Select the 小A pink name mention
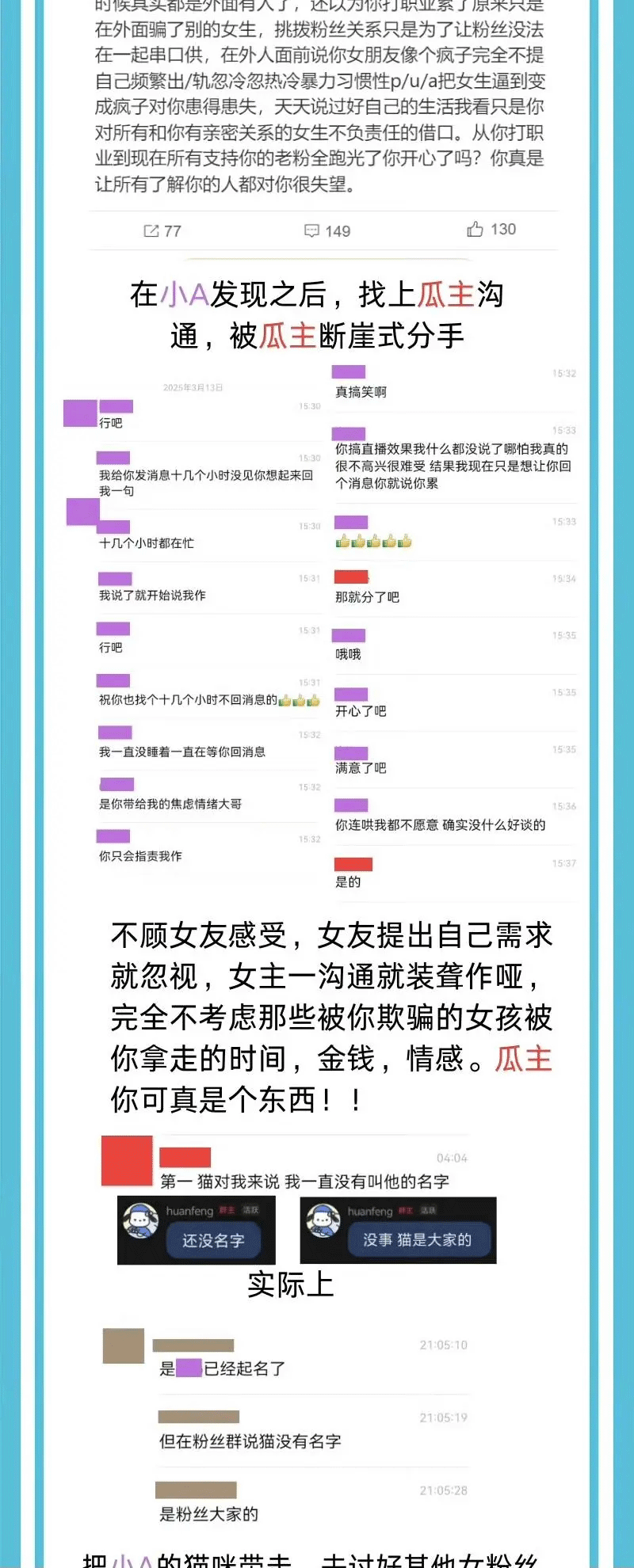634x1568 pixels. (x=183, y=292)
